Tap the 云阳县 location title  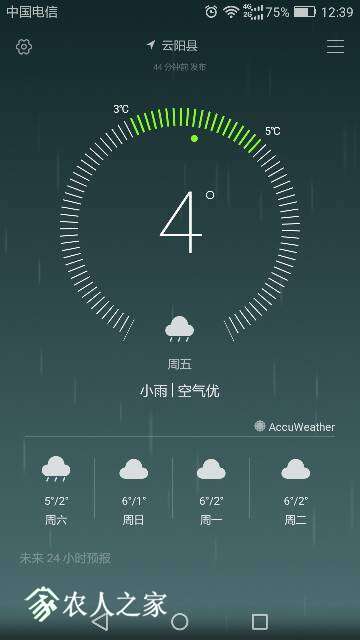coord(172,46)
